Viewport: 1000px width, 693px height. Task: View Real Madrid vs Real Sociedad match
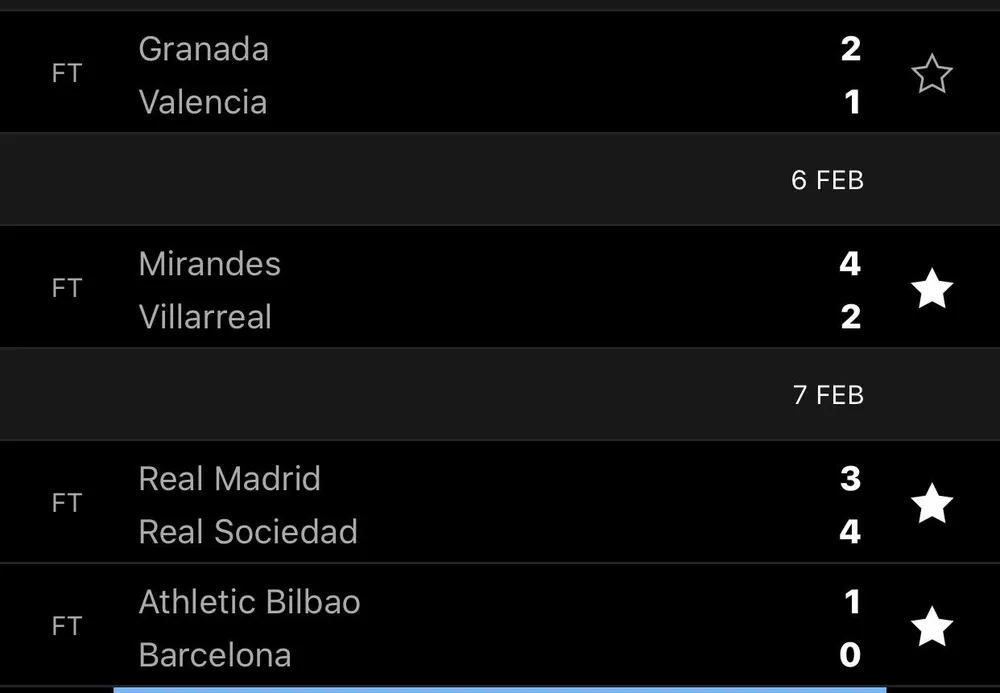tap(450, 504)
